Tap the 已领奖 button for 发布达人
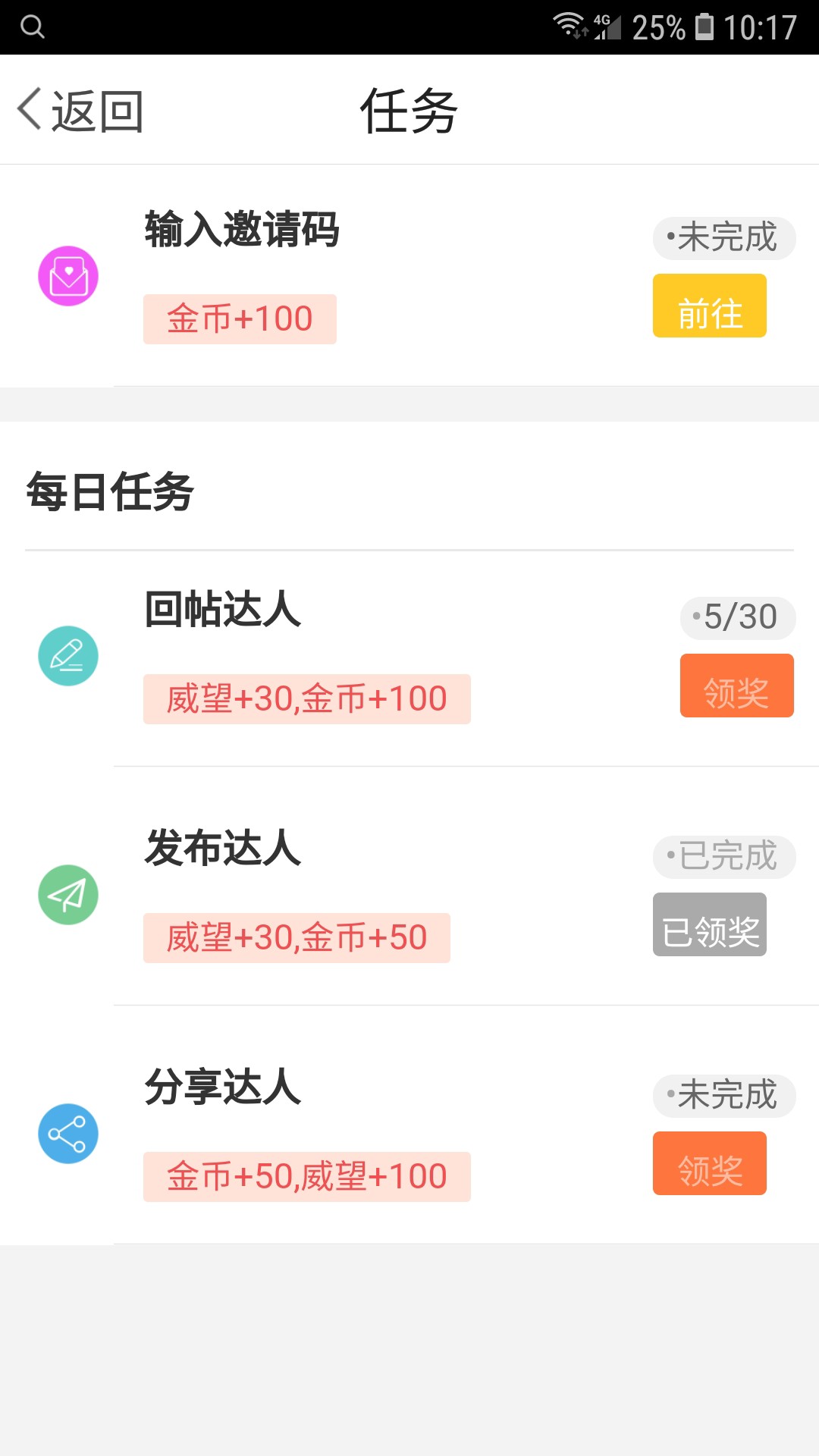 point(709,924)
